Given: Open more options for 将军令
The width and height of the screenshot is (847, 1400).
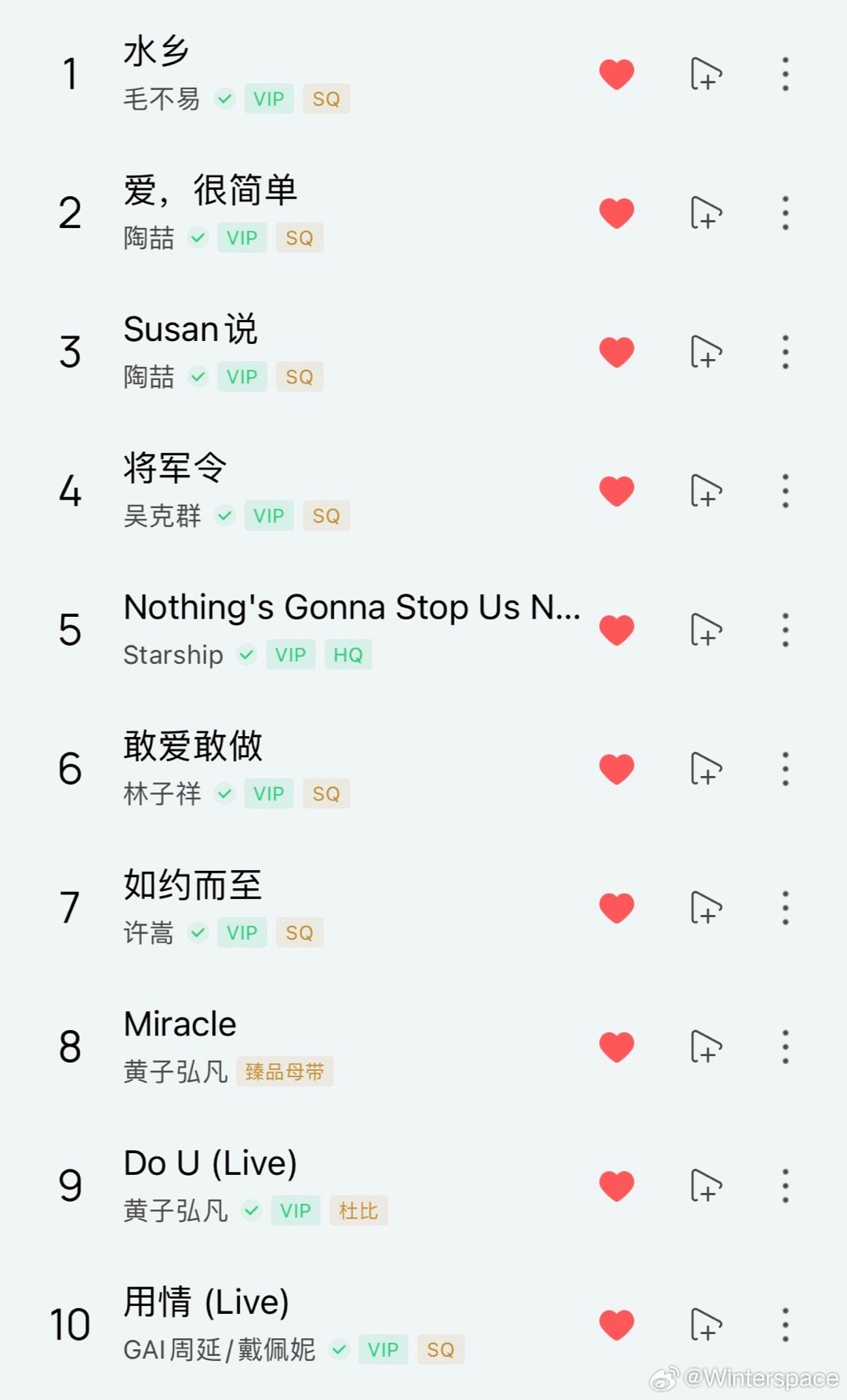Looking at the screenshot, I should [x=785, y=491].
